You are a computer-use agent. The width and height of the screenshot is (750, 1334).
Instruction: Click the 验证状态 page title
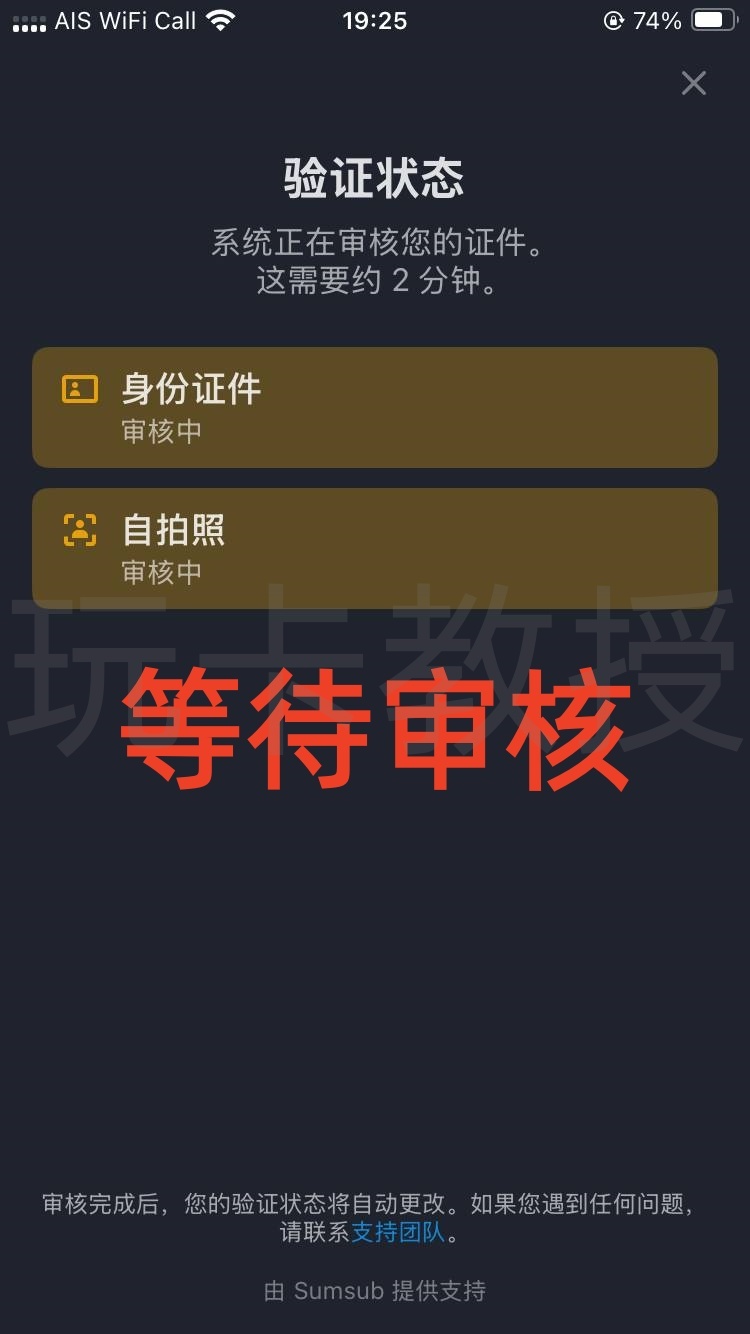click(375, 177)
